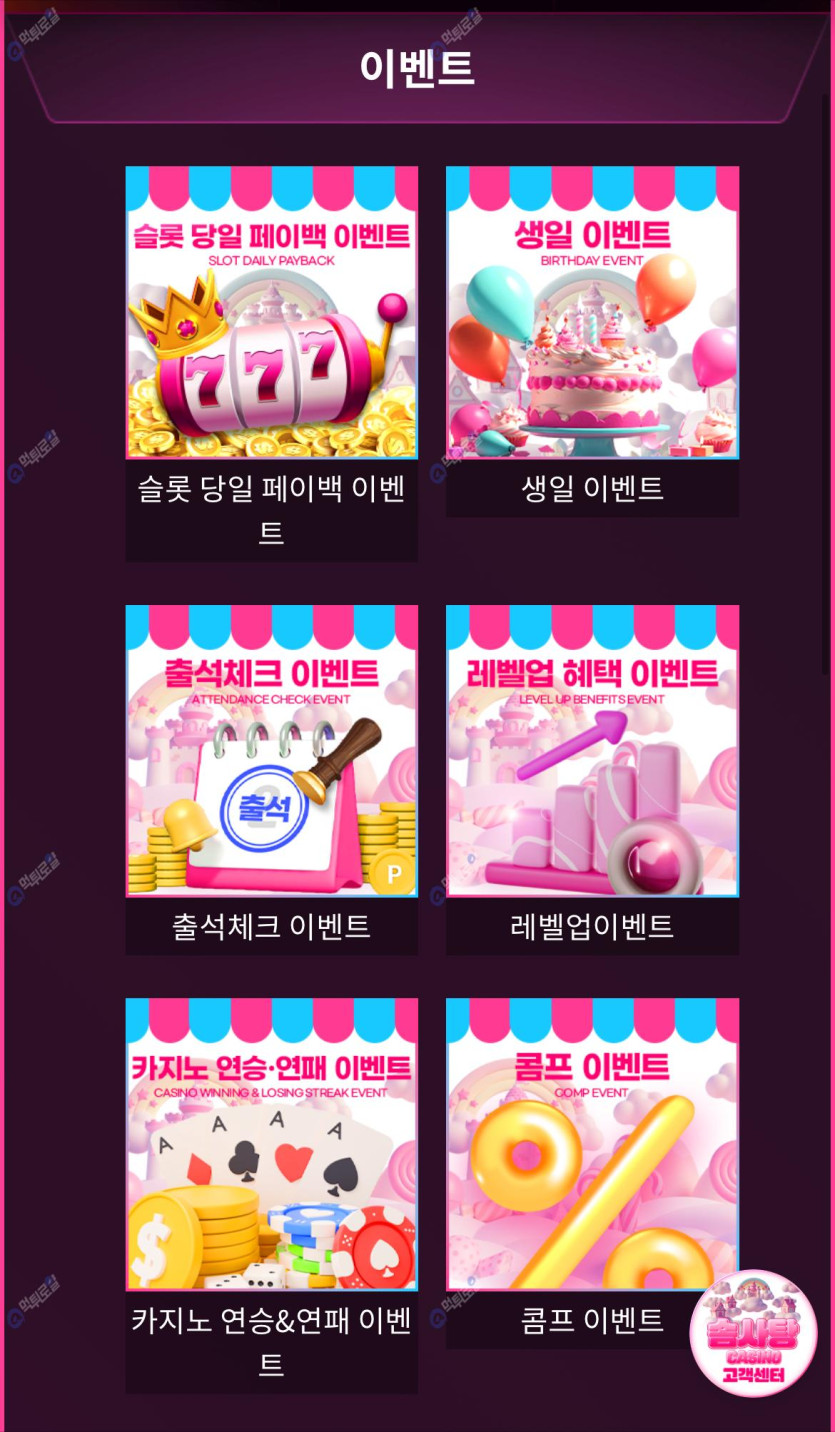Open the 출석체크 이벤트 card
This screenshot has height=1432, width=835.
(x=271, y=751)
